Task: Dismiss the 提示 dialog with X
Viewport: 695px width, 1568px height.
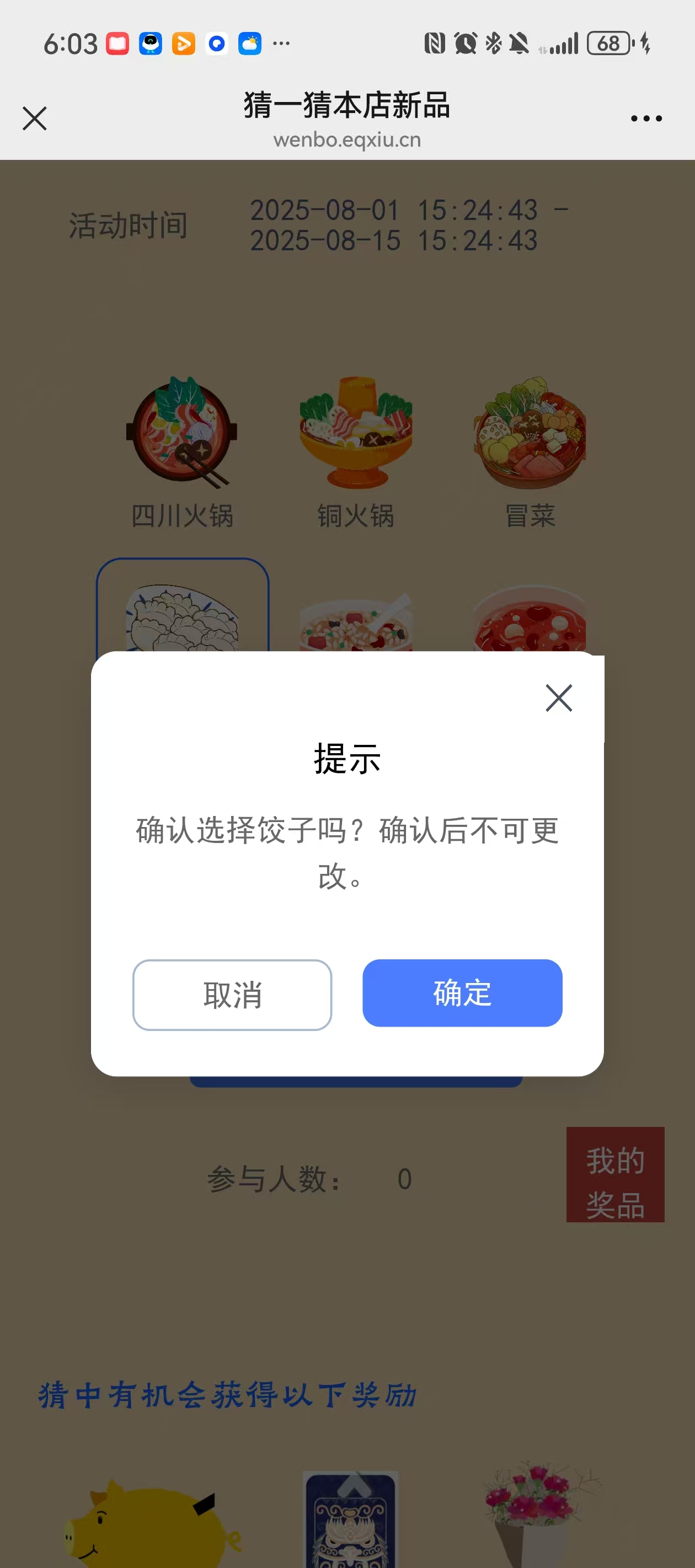Action: click(x=558, y=697)
